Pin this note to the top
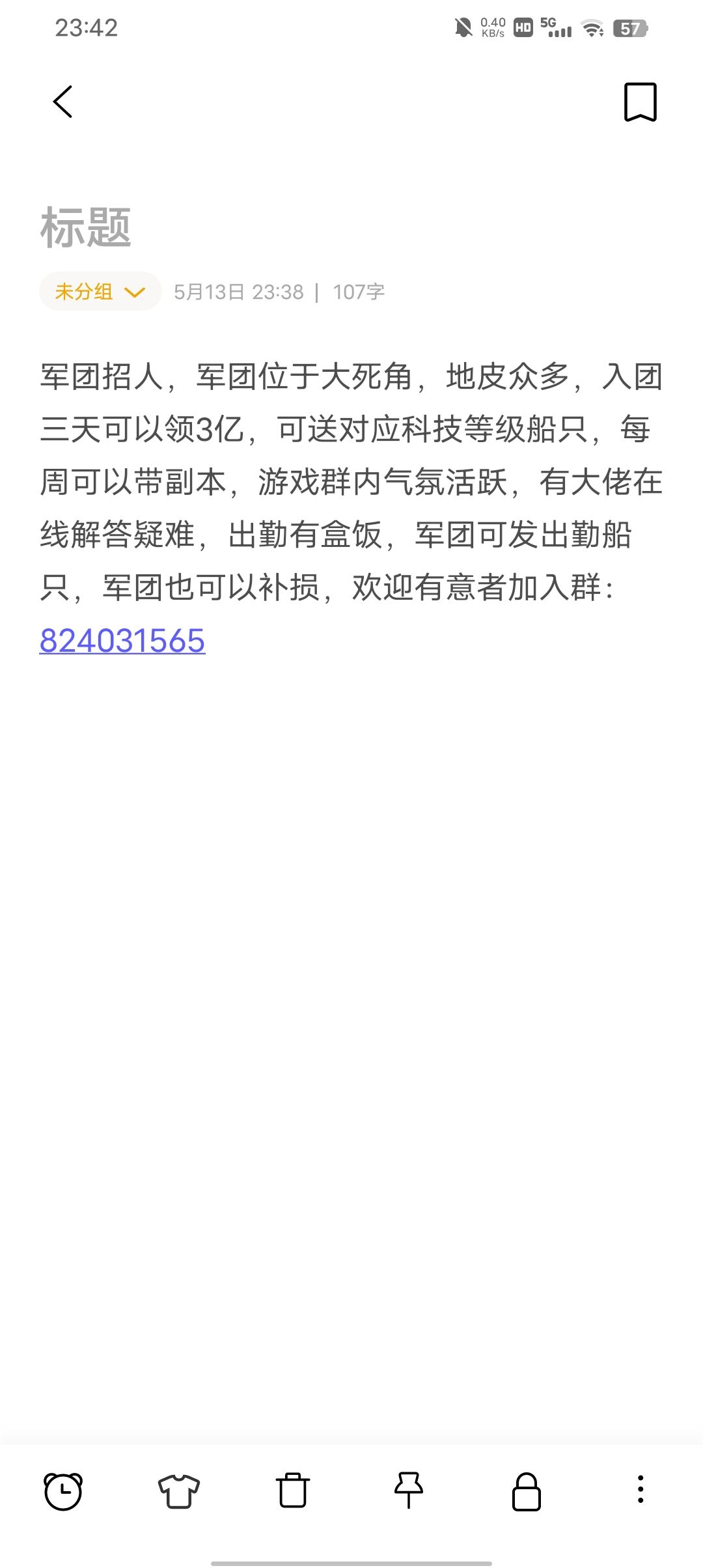Viewport: 703px width, 1568px height. (x=409, y=1490)
